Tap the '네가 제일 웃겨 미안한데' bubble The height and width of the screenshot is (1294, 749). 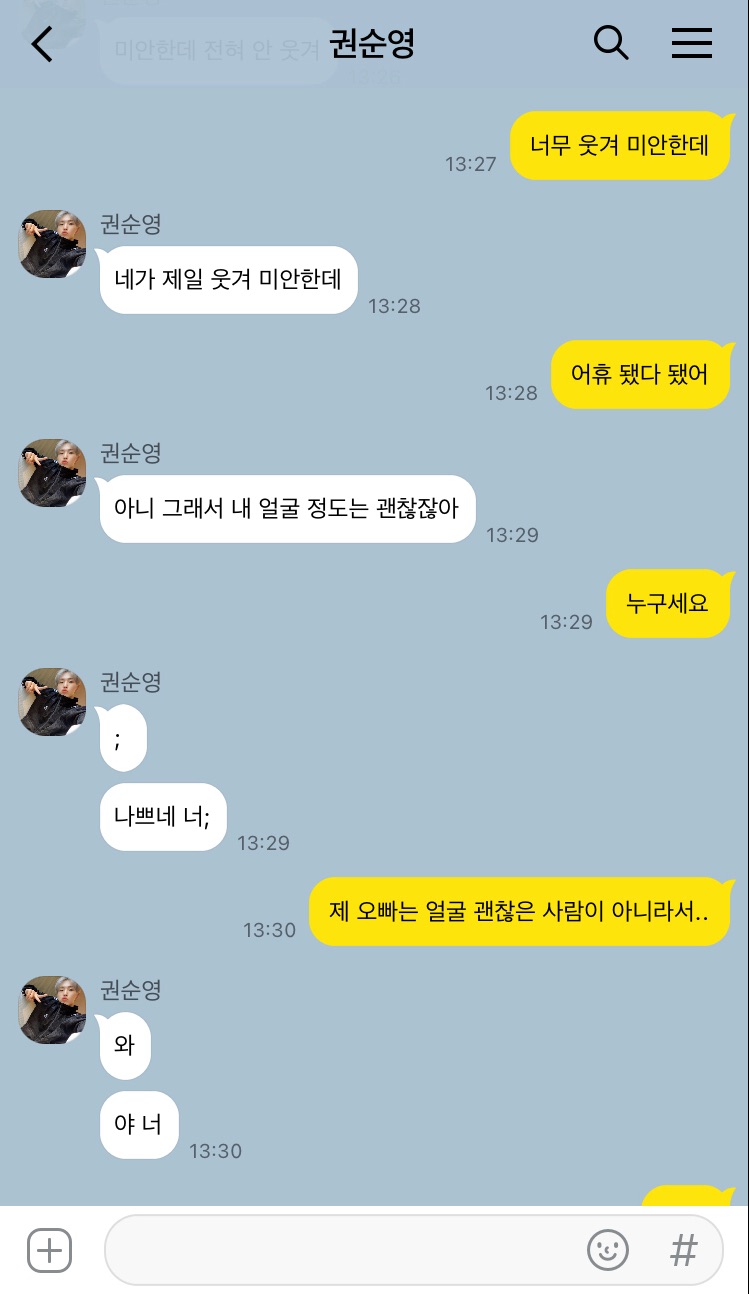[228, 280]
